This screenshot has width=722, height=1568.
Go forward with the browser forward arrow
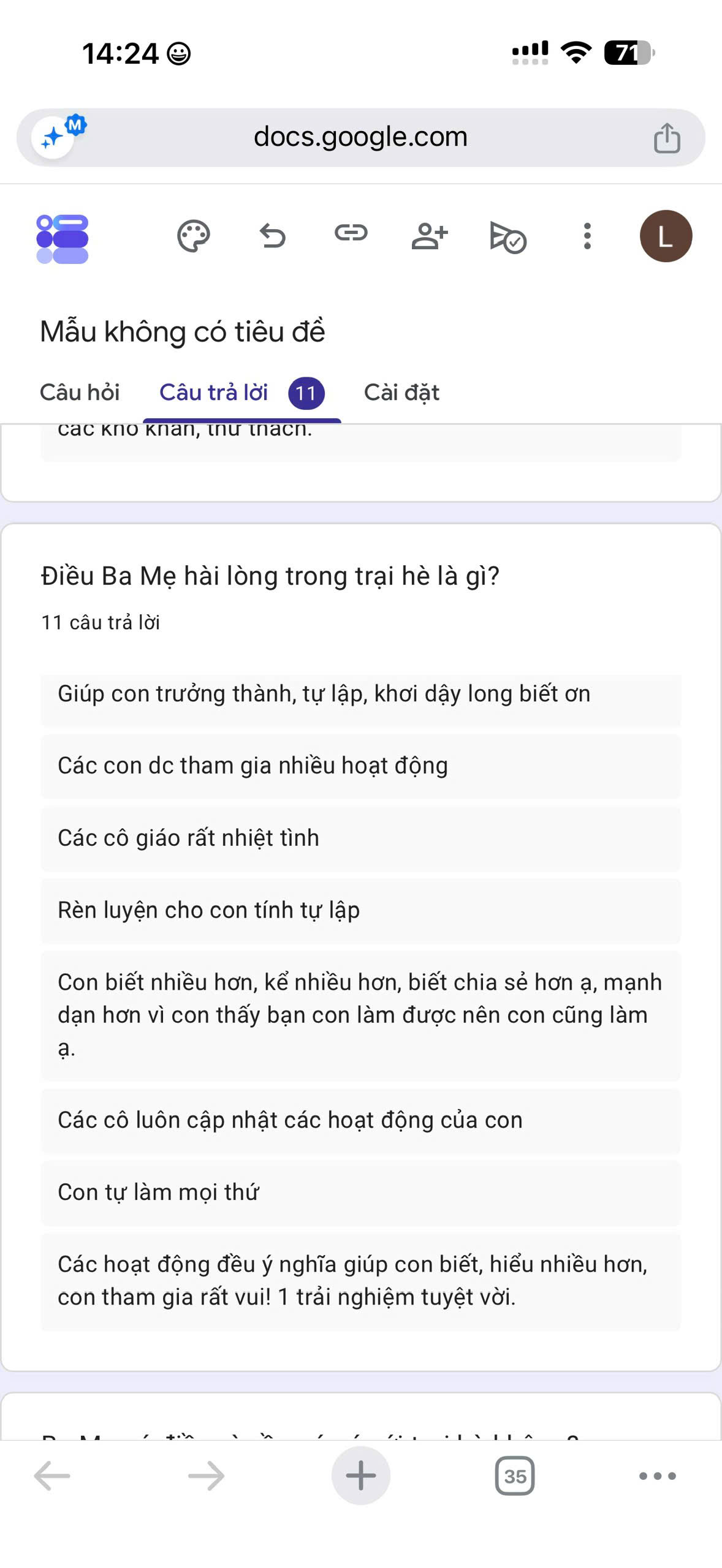coord(206,1476)
